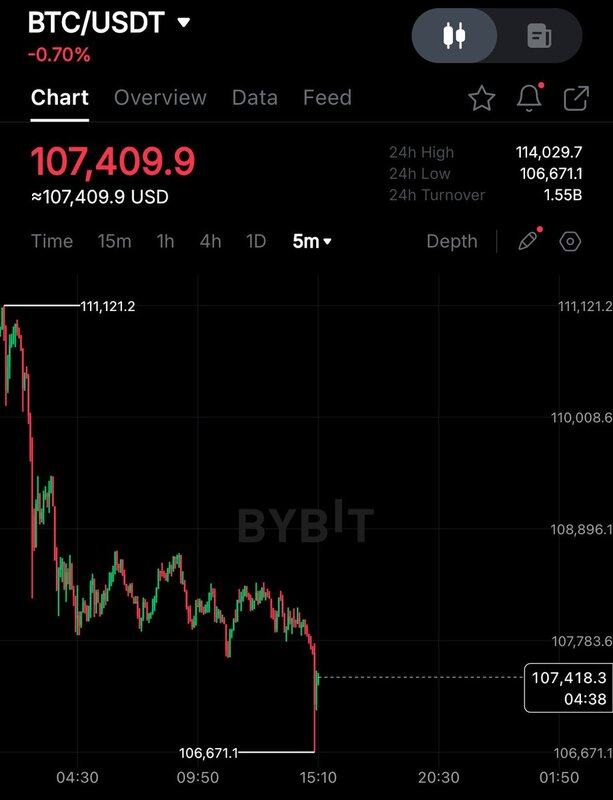Open chart settings hexagon icon

[x=570, y=241]
